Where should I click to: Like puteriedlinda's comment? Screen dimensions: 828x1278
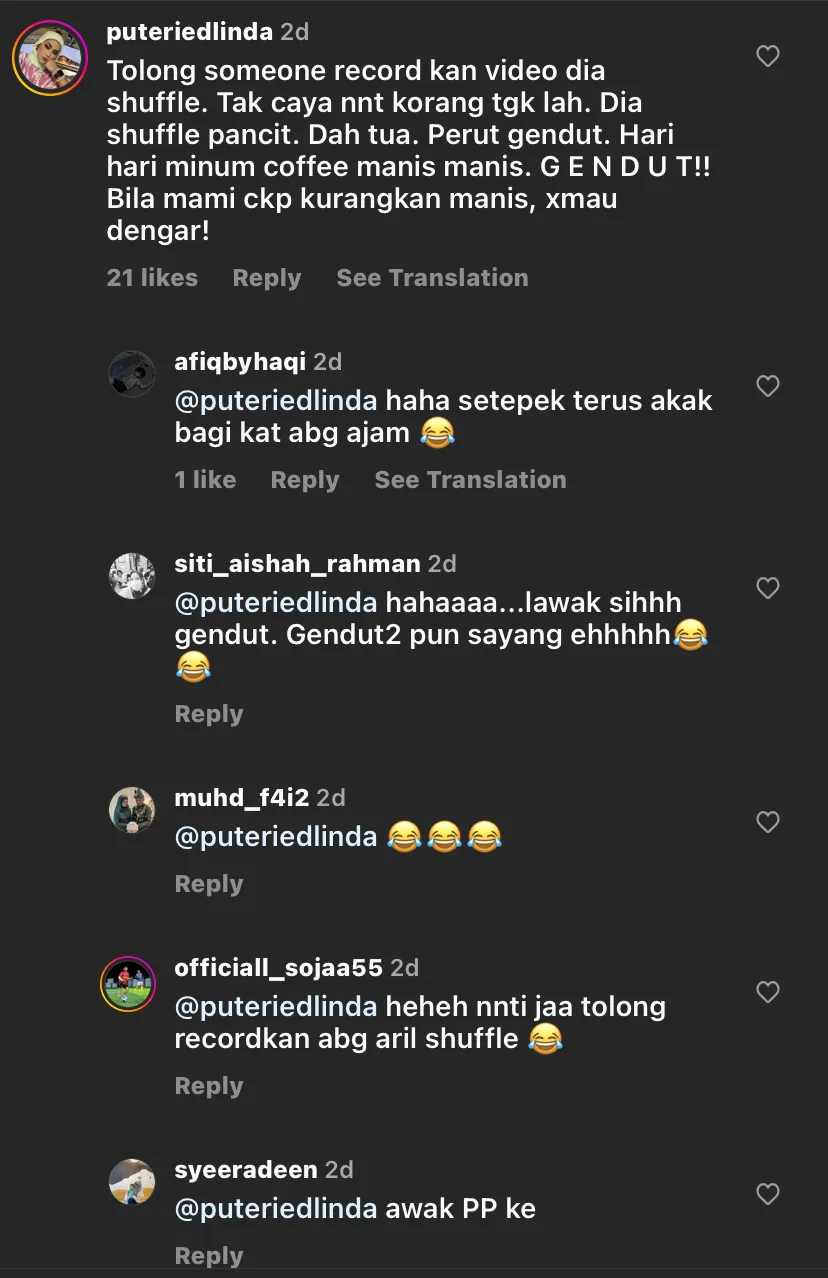pos(767,57)
